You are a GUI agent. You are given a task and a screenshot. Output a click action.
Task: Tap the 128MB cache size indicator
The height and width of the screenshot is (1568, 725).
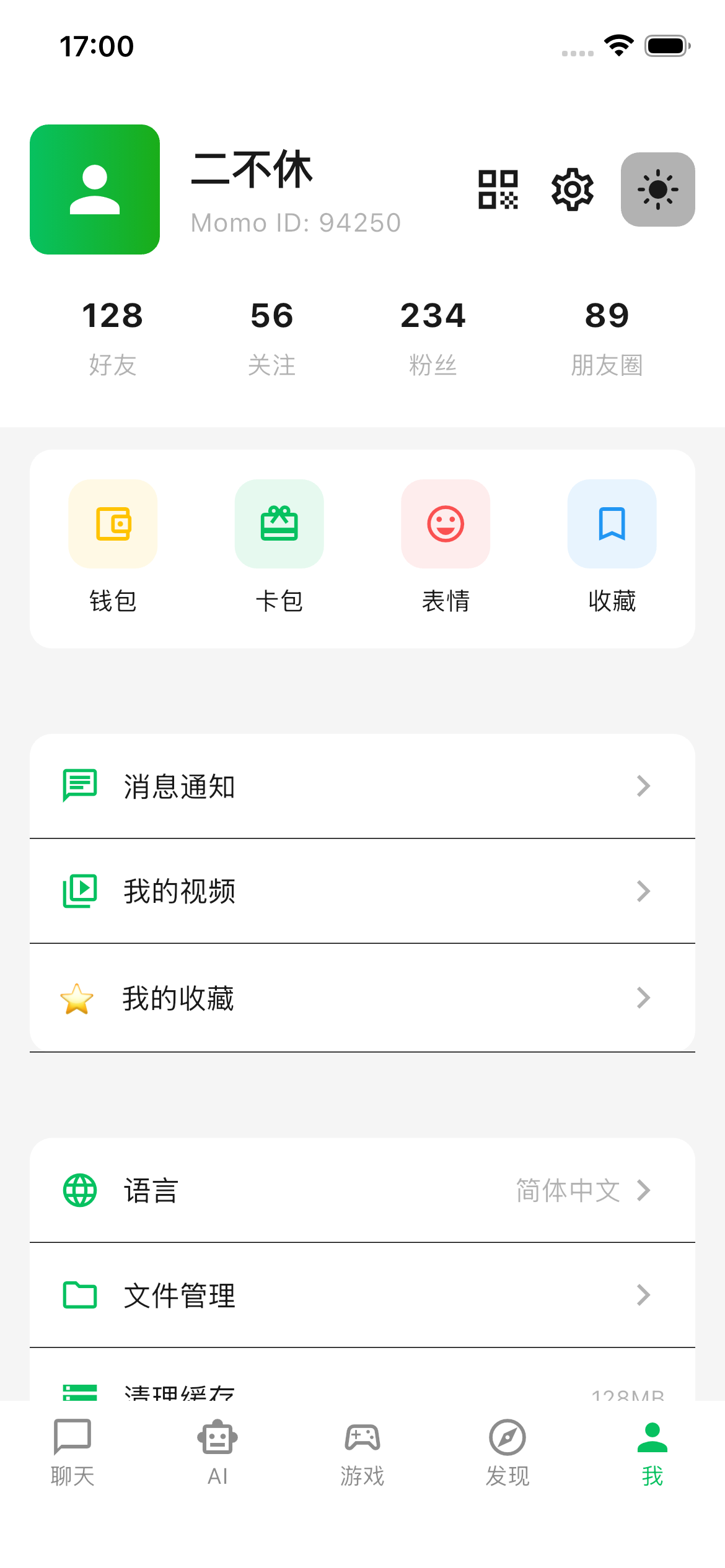(x=627, y=1396)
